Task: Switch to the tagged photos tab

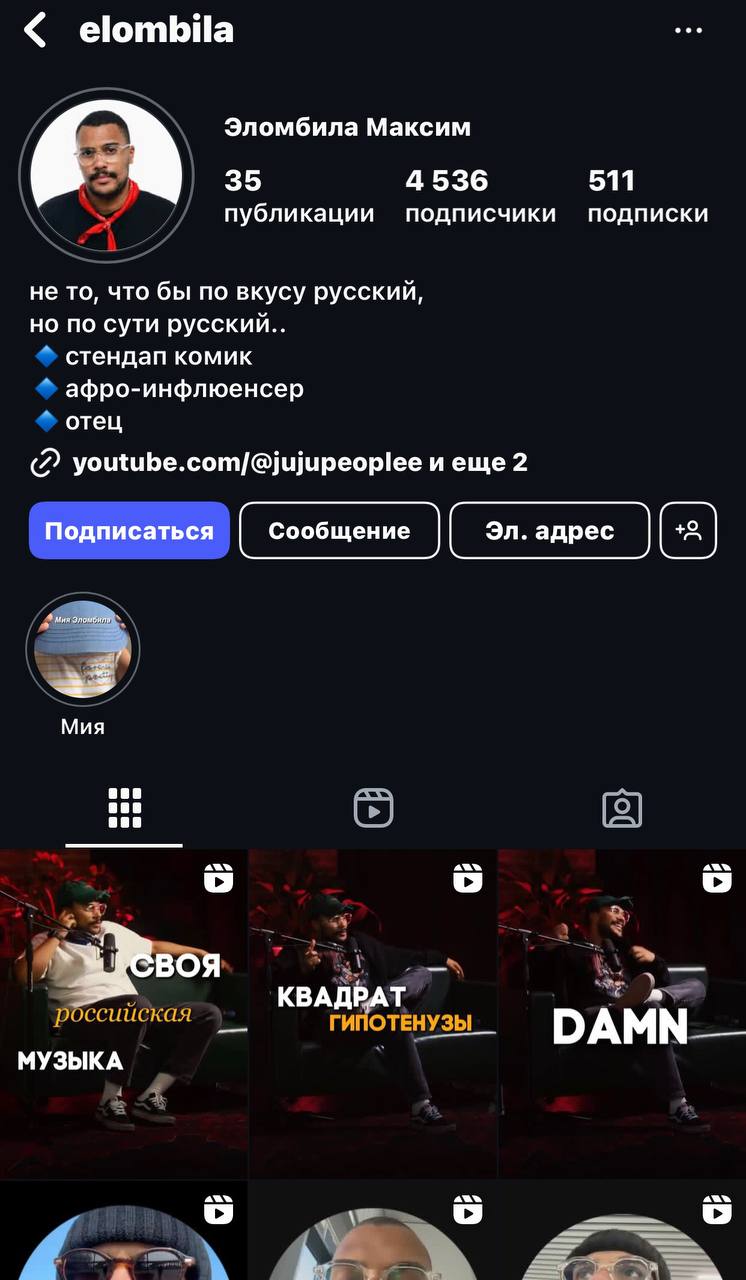Action: coord(621,808)
